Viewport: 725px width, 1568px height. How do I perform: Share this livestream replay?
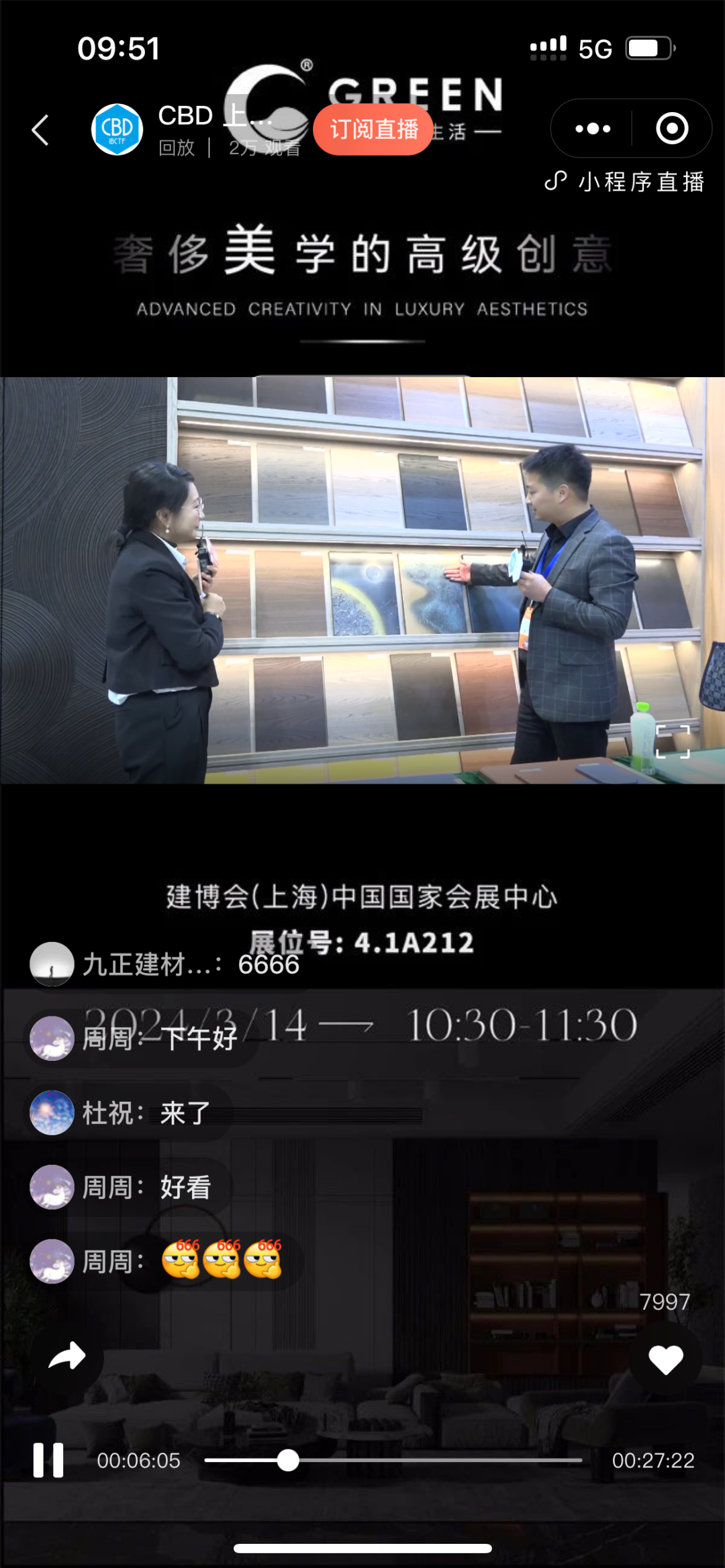[x=67, y=1357]
